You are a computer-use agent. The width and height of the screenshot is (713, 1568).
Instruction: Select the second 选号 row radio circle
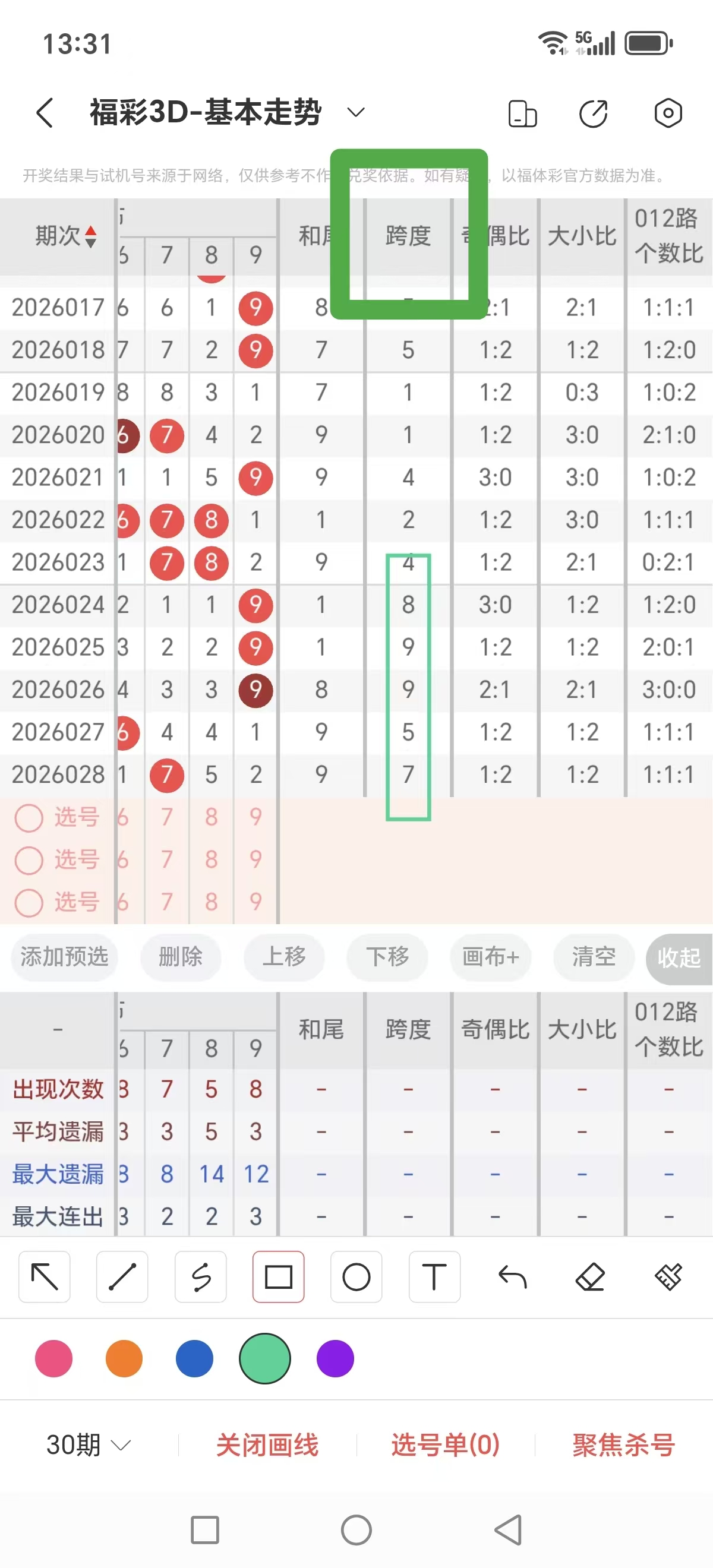[28, 861]
